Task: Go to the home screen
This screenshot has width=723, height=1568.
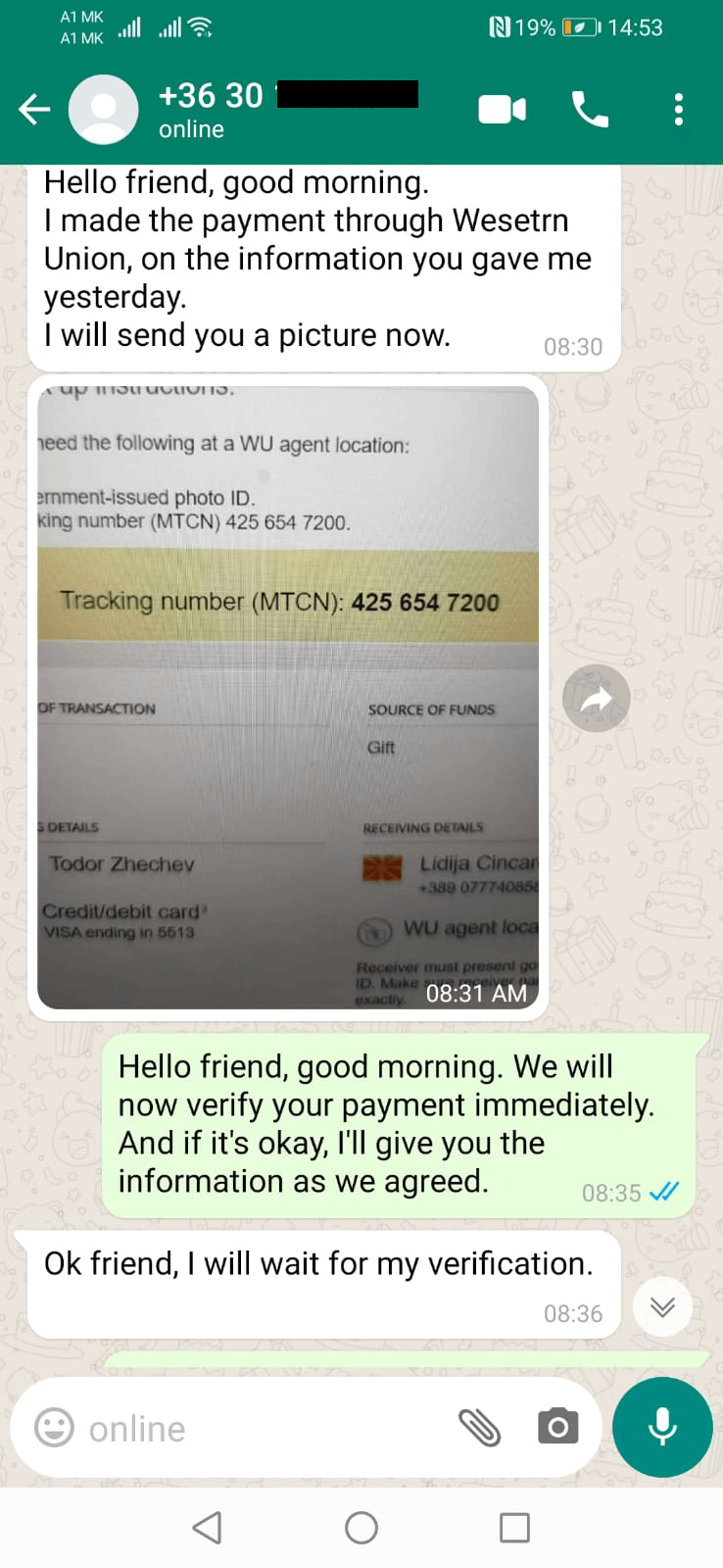Action: click(361, 1527)
